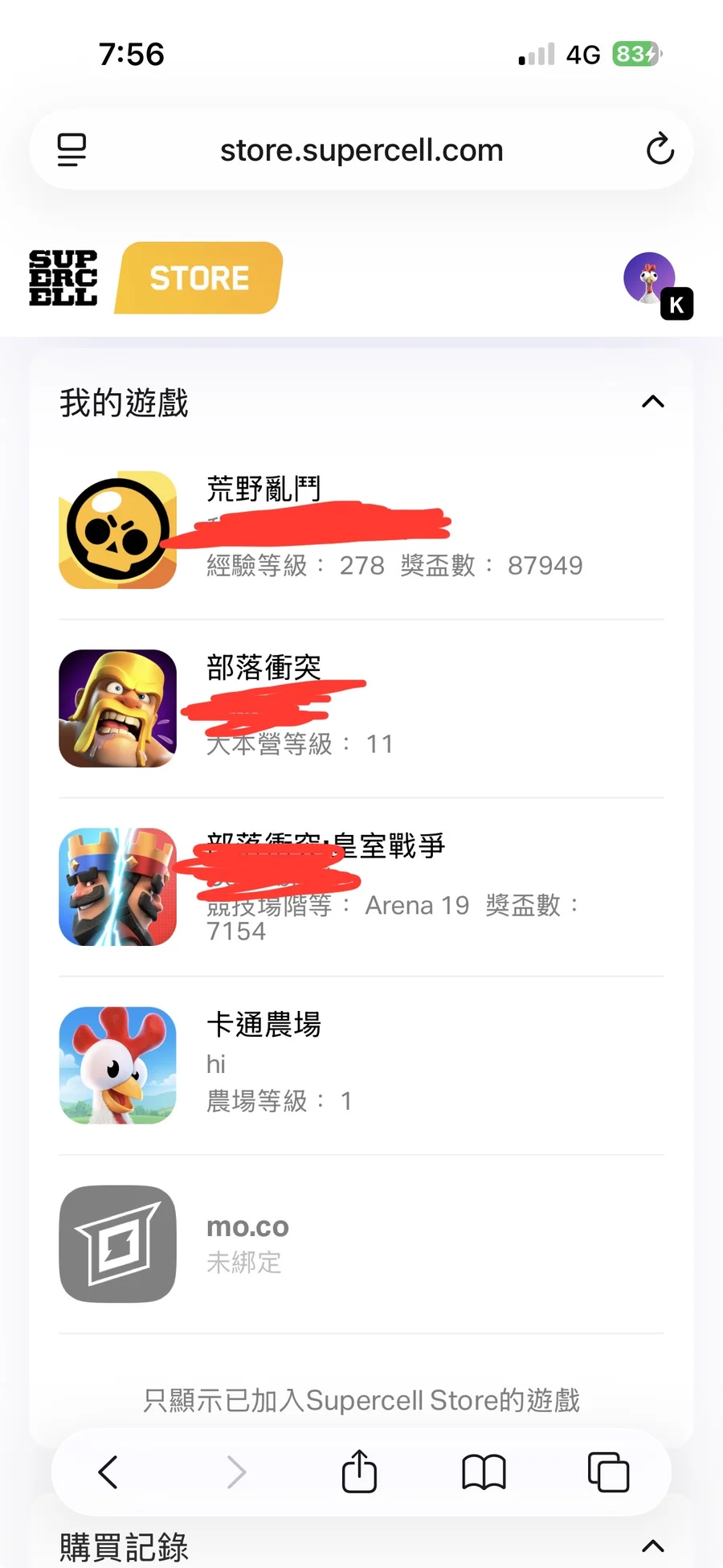Open the 皇室戰爭 game row
Image resolution: width=723 pixels, height=1568 pixels.
[360, 886]
